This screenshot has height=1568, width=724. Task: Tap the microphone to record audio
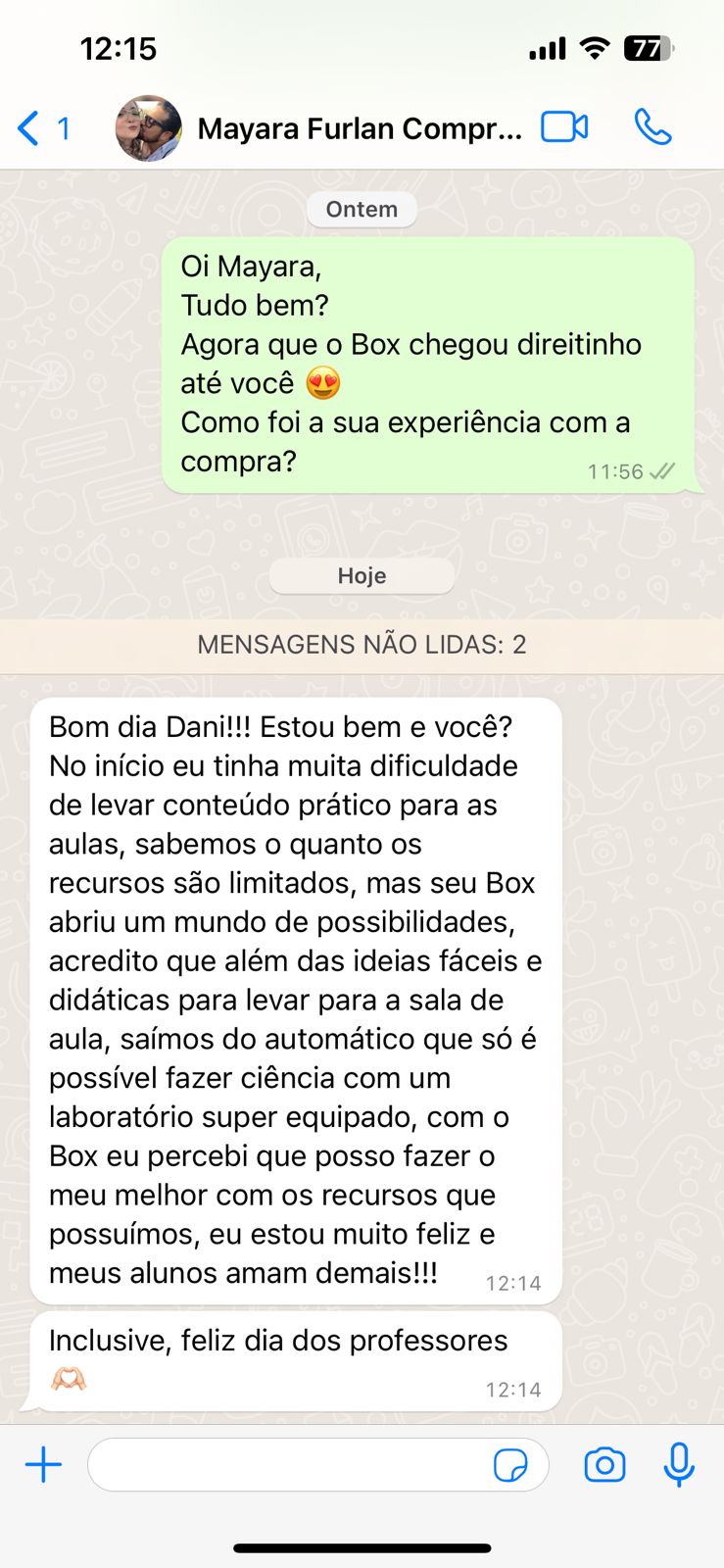679,1465
